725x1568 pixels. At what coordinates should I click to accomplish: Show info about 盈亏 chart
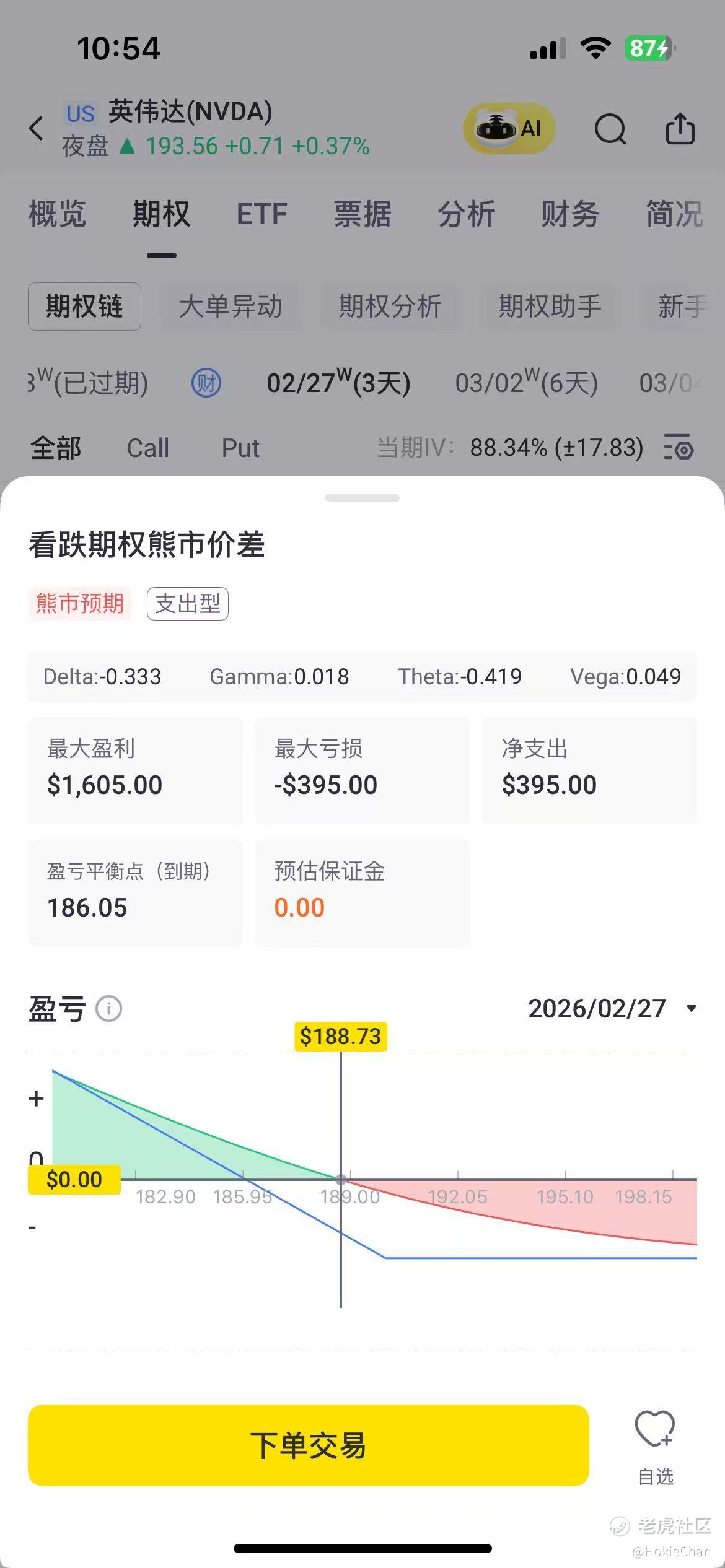pyautogui.click(x=109, y=1009)
